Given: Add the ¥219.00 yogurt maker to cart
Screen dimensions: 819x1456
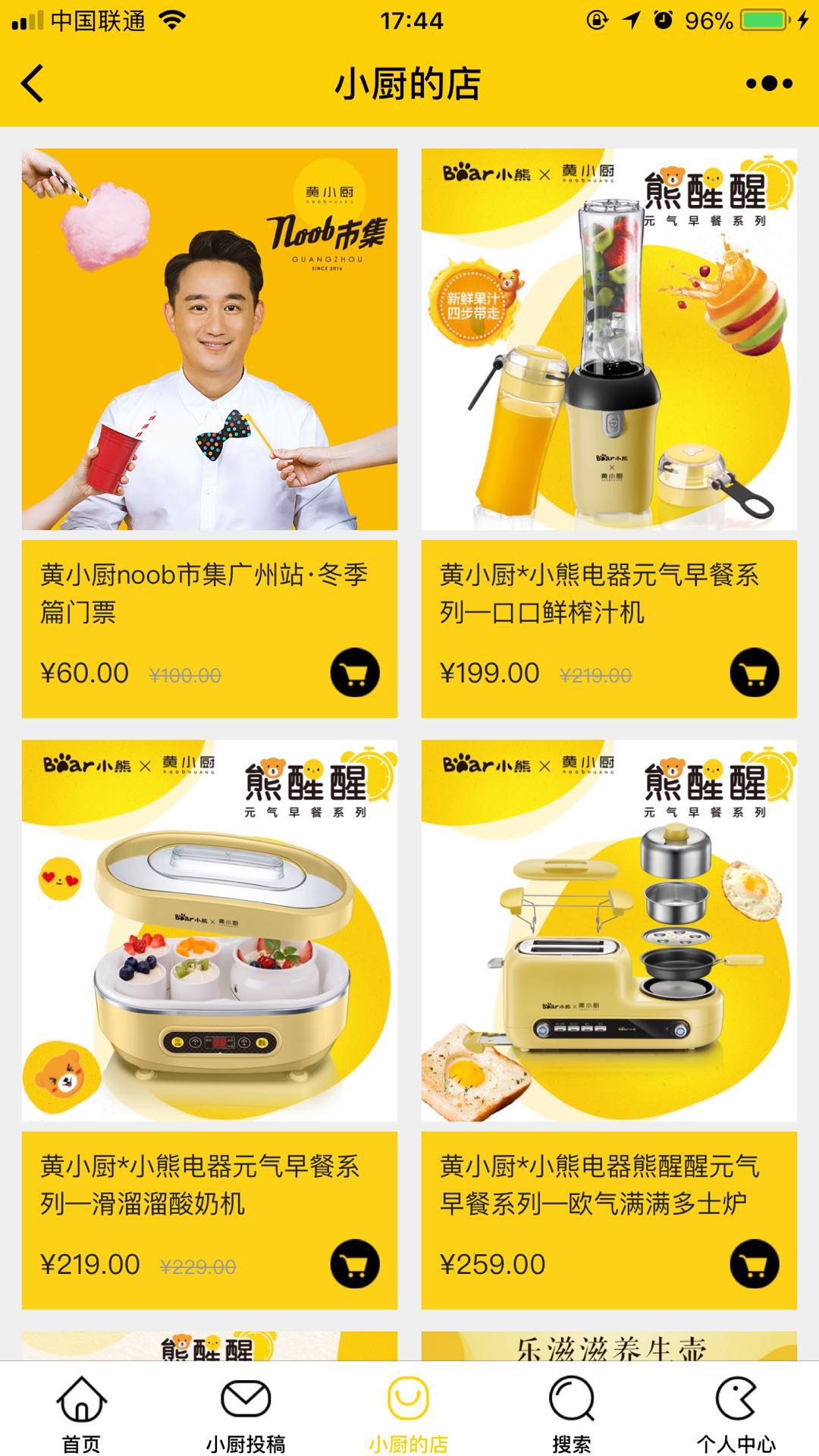Looking at the screenshot, I should 355,1264.
